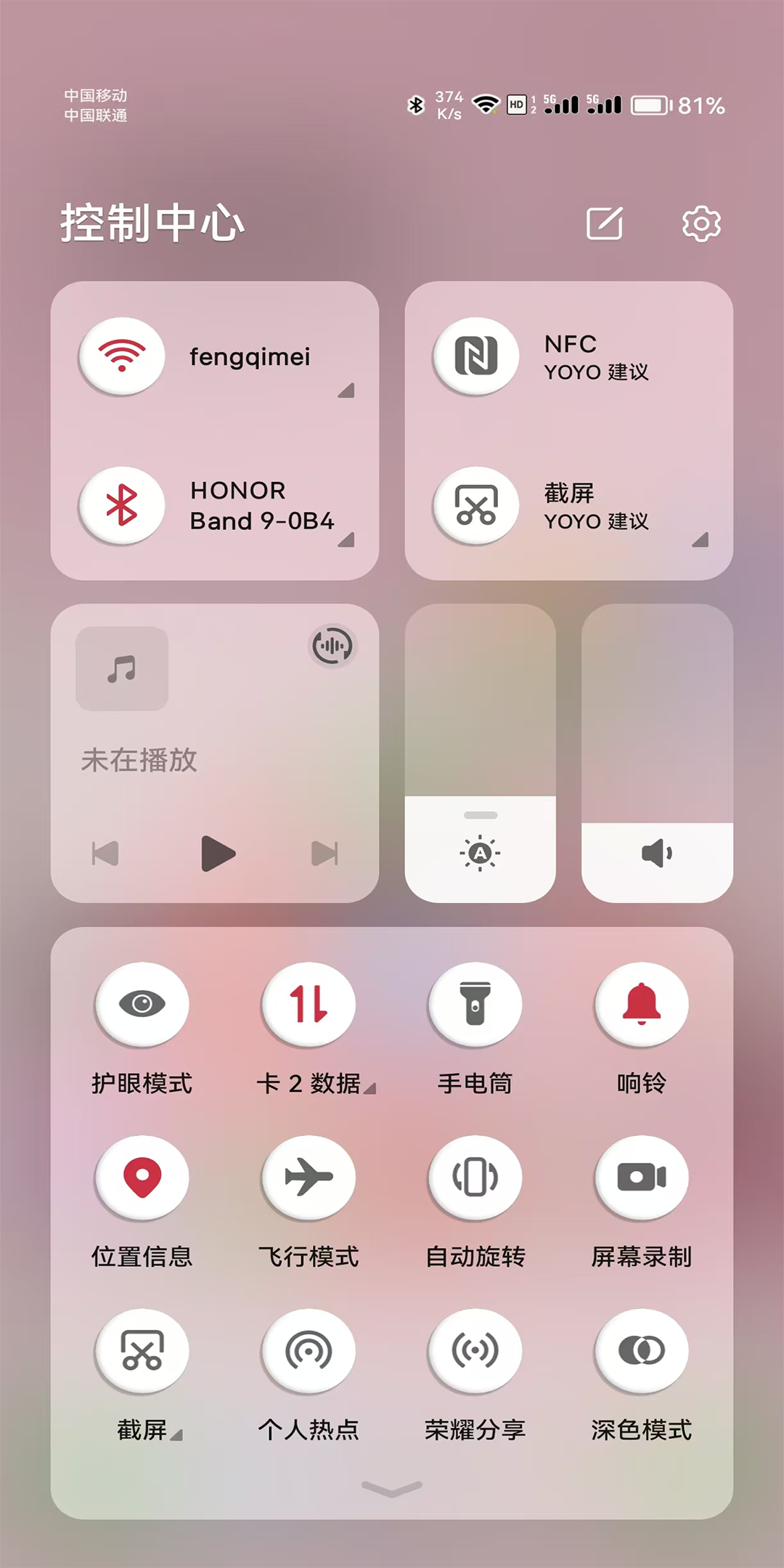Image resolution: width=784 pixels, height=1568 pixels.
Task: Turn on 自动旋转 auto-rotate
Action: click(x=475, y=1177)
